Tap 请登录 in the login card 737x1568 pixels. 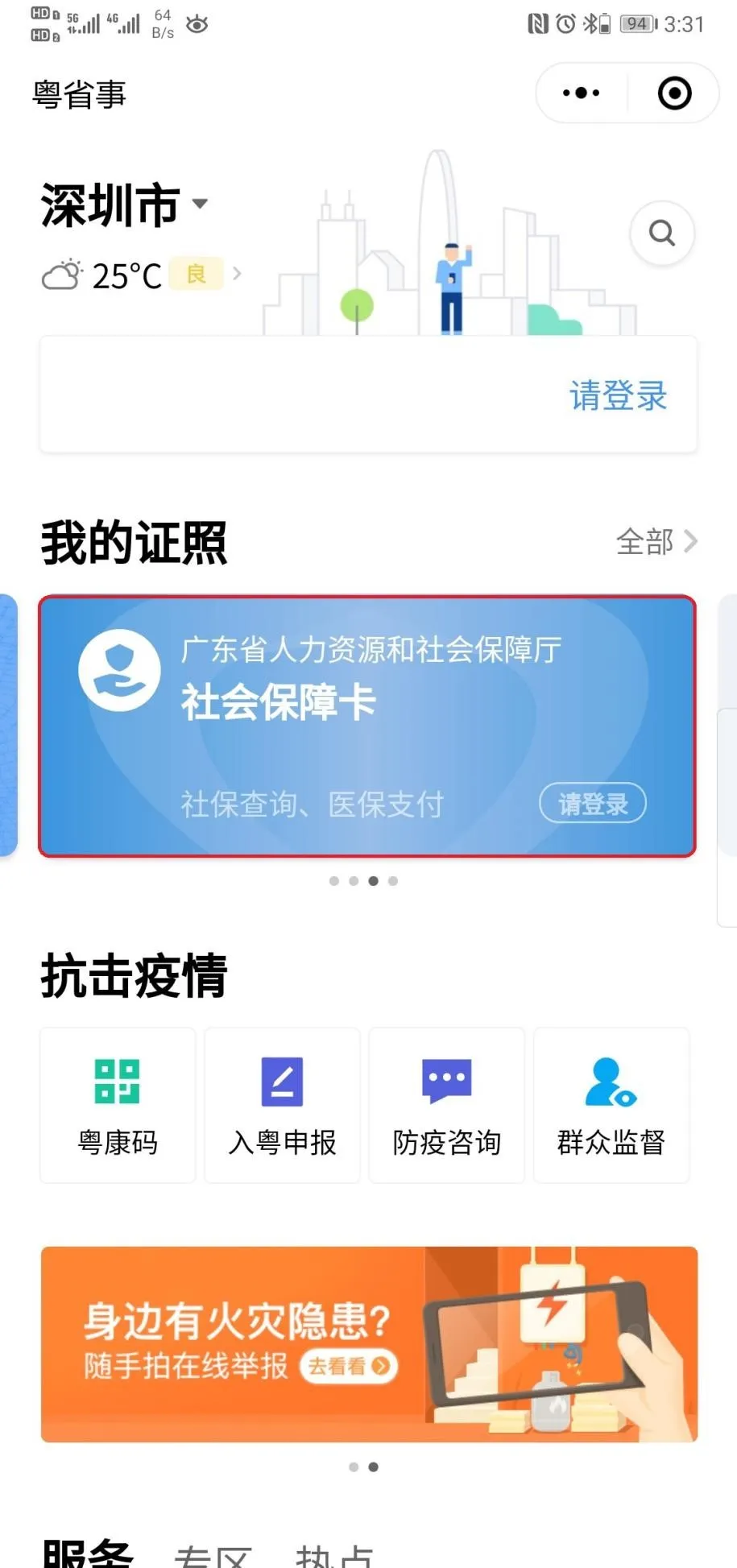pyautogui.click(x=618, y=395)
